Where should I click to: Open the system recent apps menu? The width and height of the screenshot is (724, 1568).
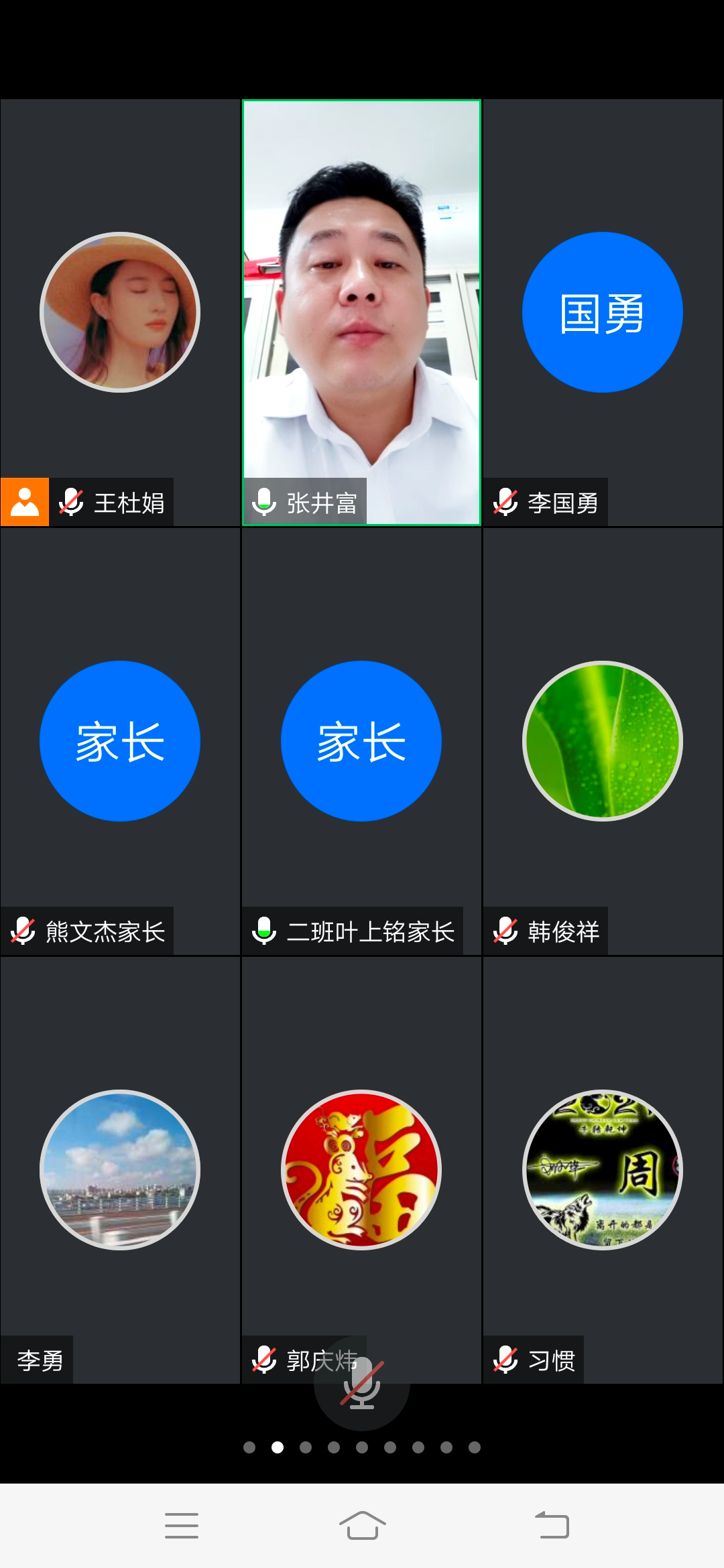pyautogui.click(x=182, y=1526)
